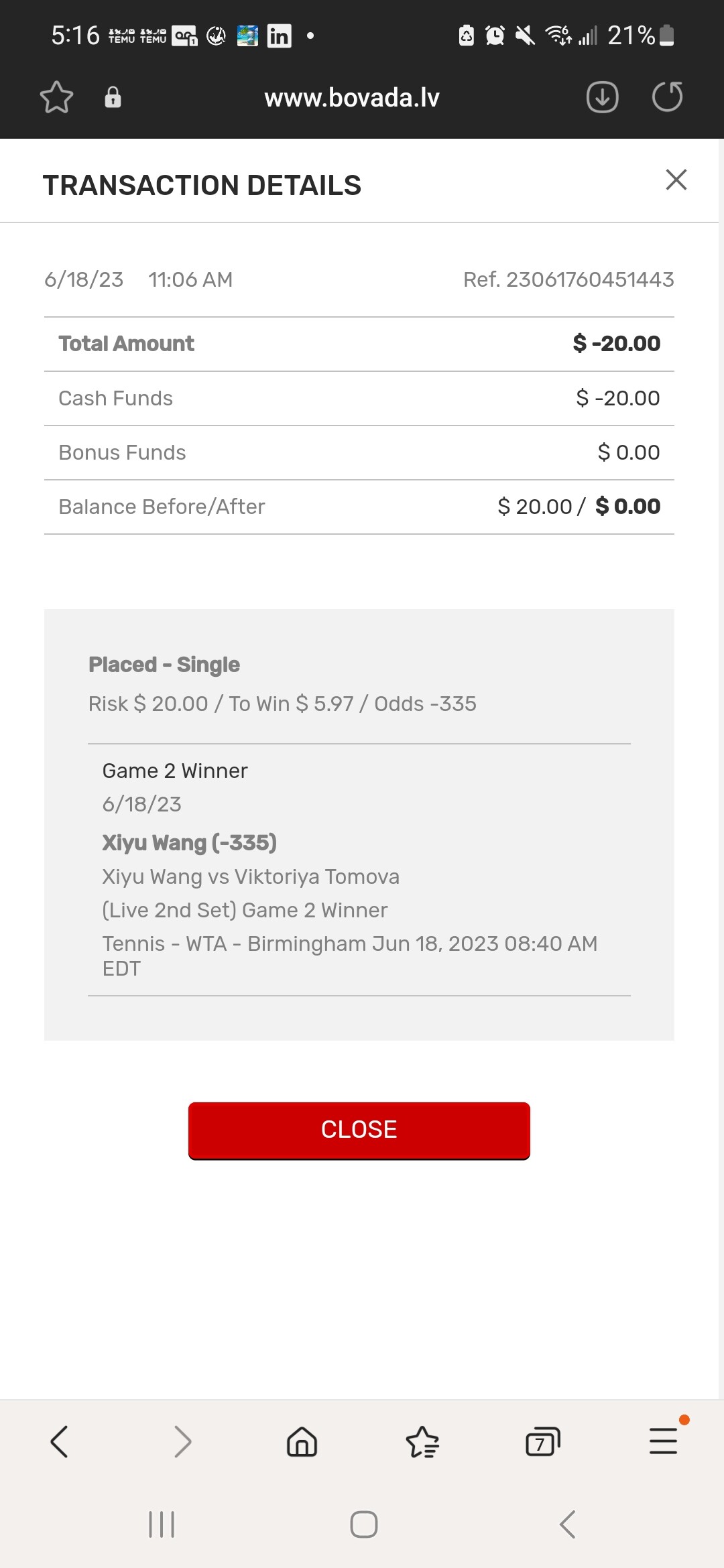Screen dimensions: 724x1568
Task: Bookmark this page with the star icon
Action: (56, 98)
